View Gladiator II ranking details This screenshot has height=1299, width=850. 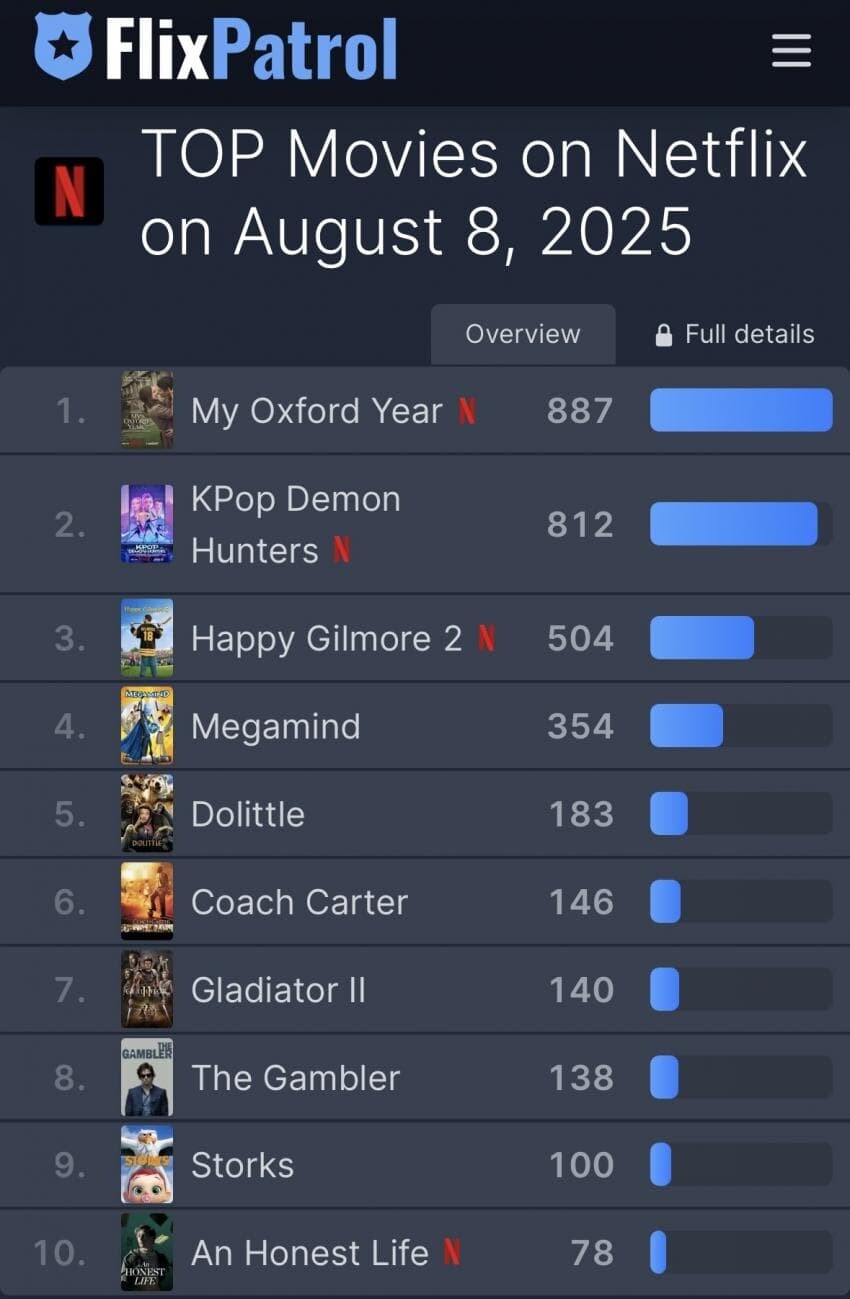pyautogui.click(x=278, y=990)
